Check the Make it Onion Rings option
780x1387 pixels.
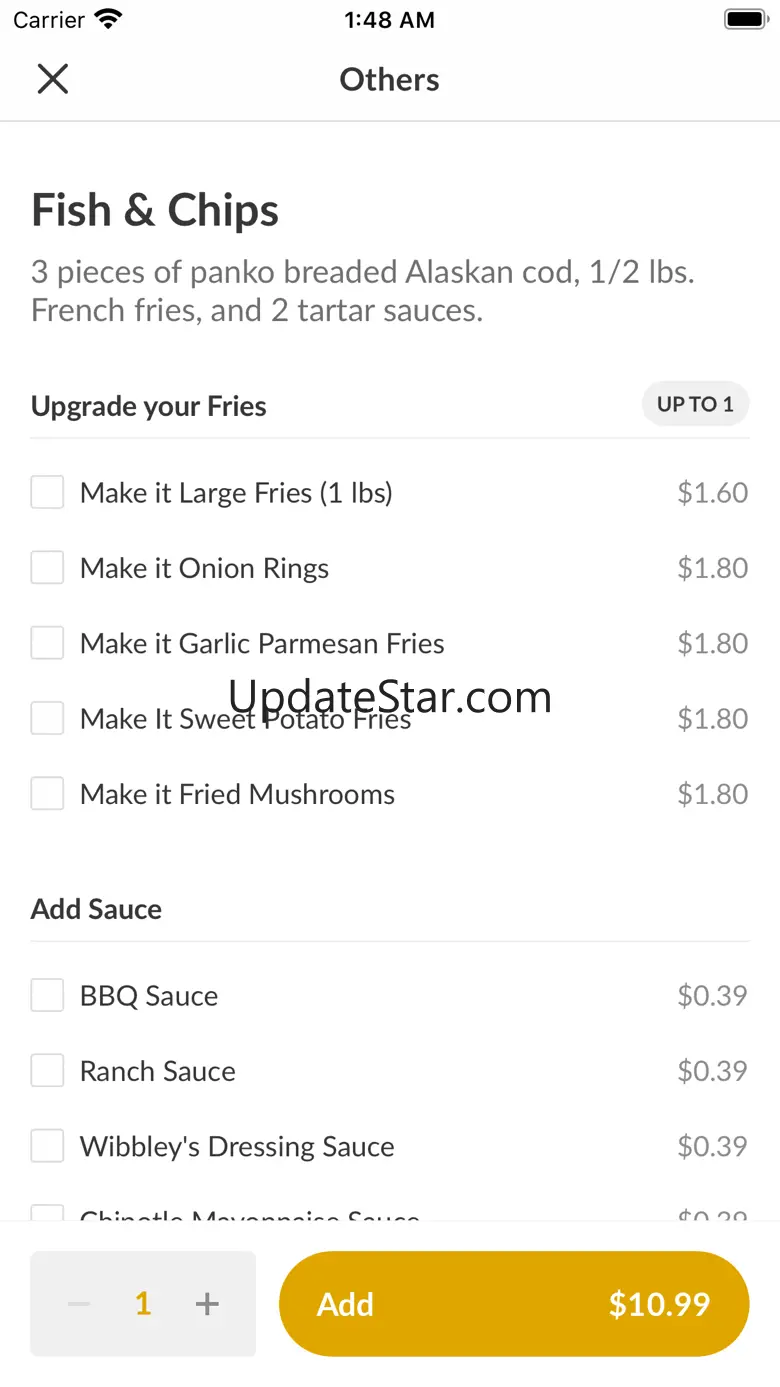tap(47, 568)
